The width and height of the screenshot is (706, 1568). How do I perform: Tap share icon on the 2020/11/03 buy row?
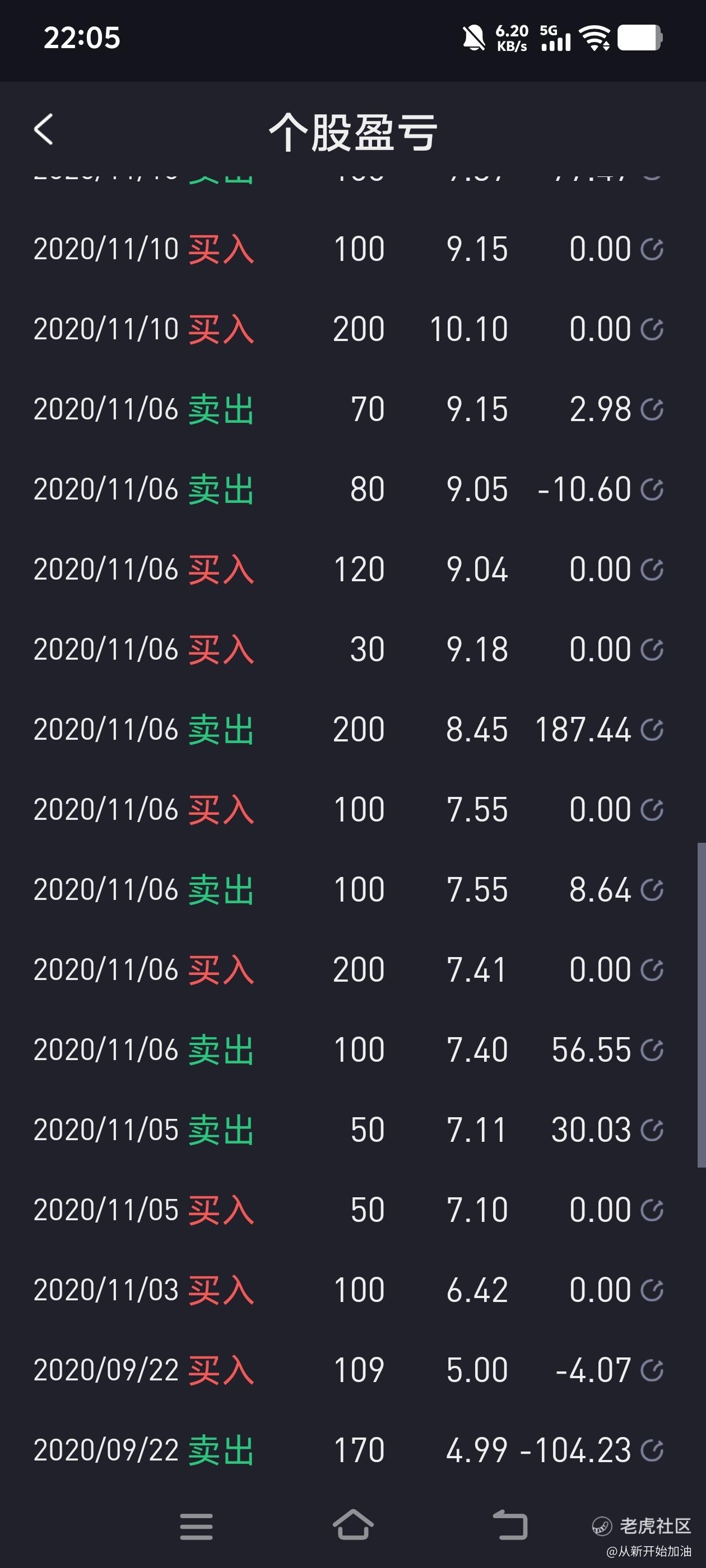[x=652, y=1290]
